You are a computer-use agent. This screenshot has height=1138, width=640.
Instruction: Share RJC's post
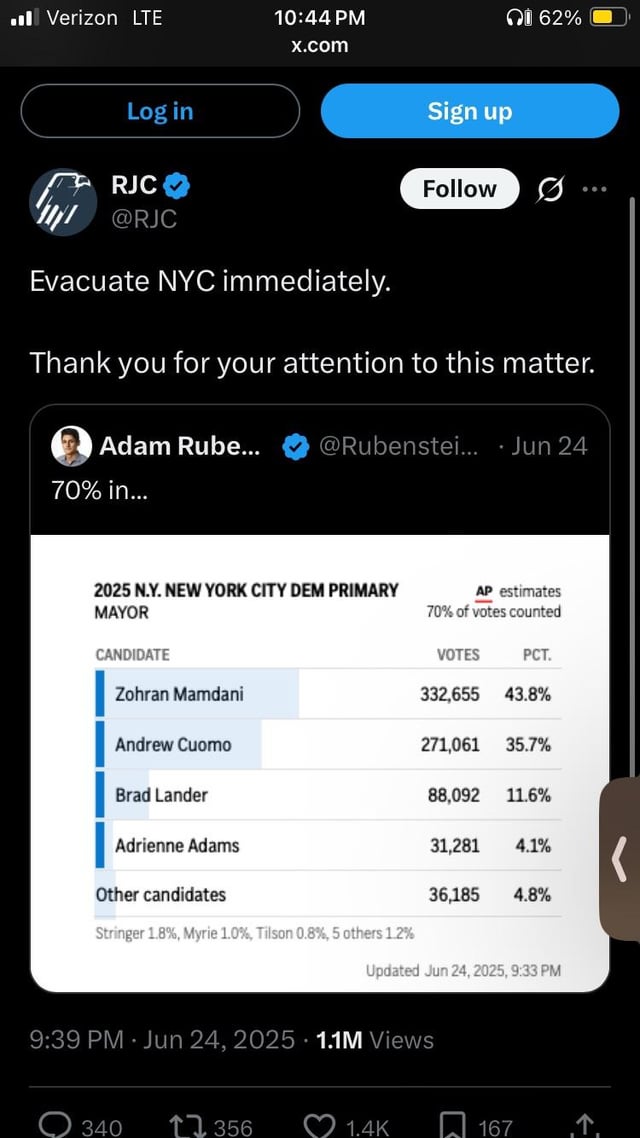click(586, 1125)
